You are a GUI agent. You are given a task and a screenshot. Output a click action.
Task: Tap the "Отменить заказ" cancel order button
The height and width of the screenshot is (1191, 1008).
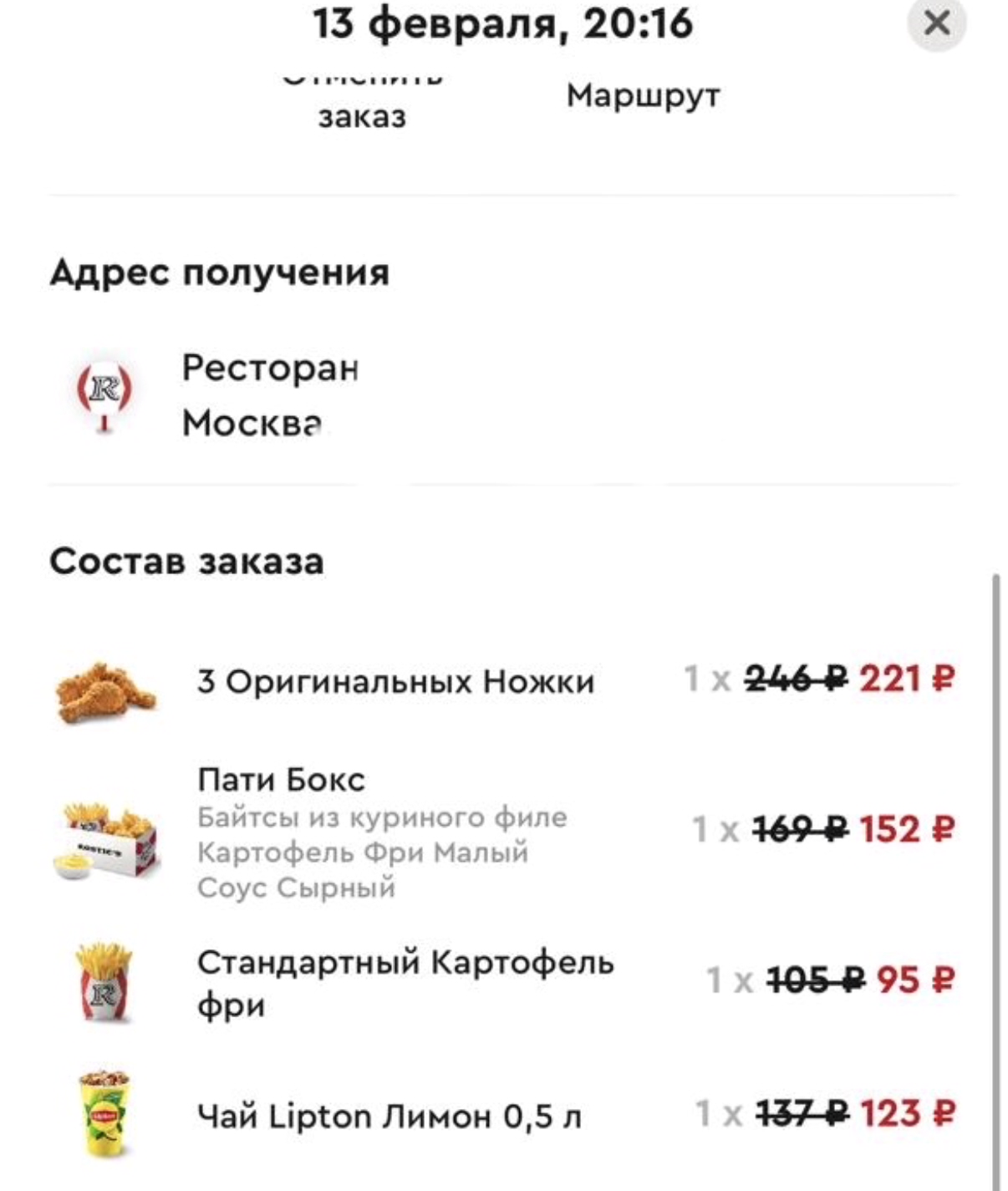(362, 104)
